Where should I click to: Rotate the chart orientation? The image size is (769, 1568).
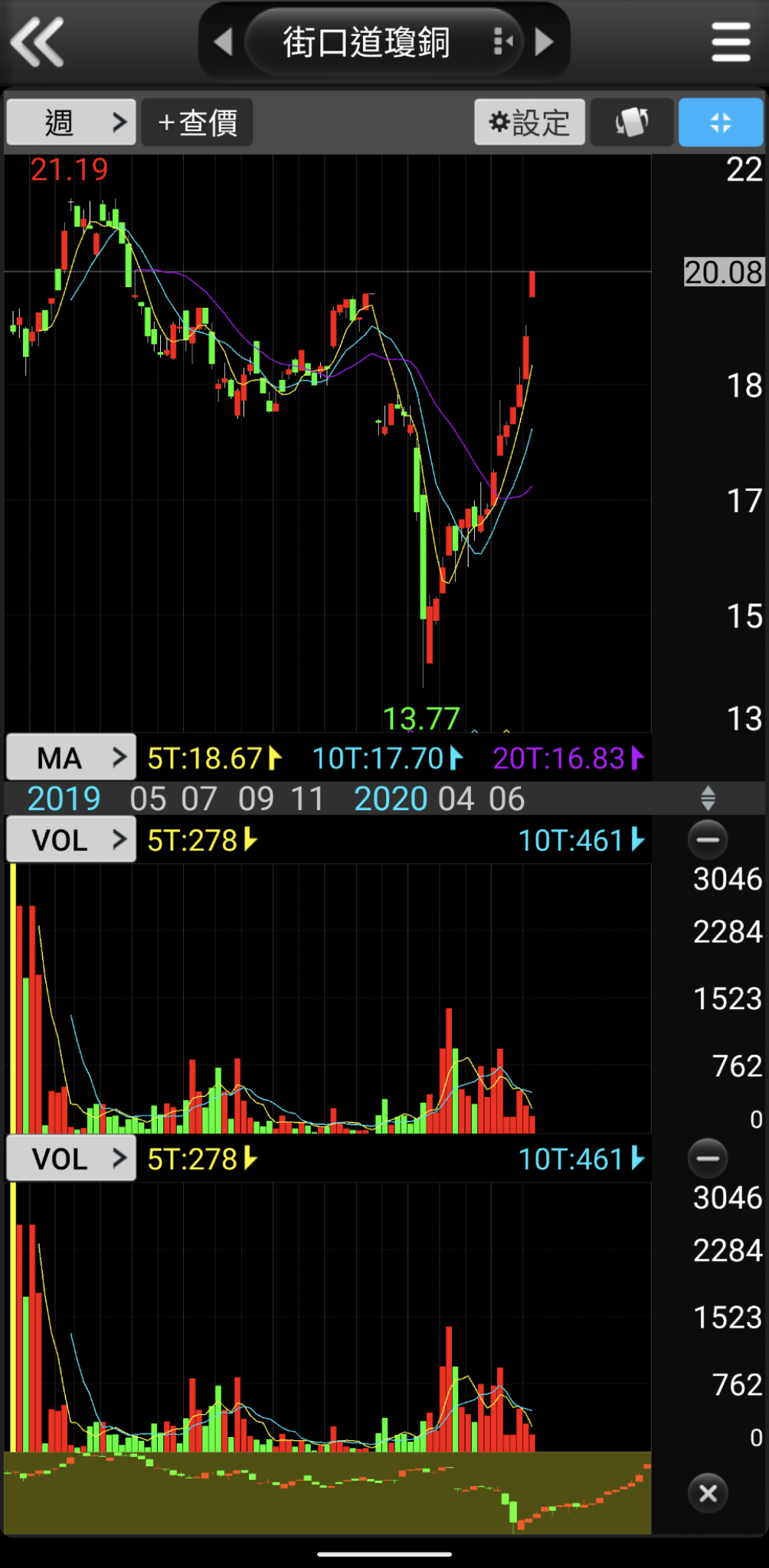632,122
